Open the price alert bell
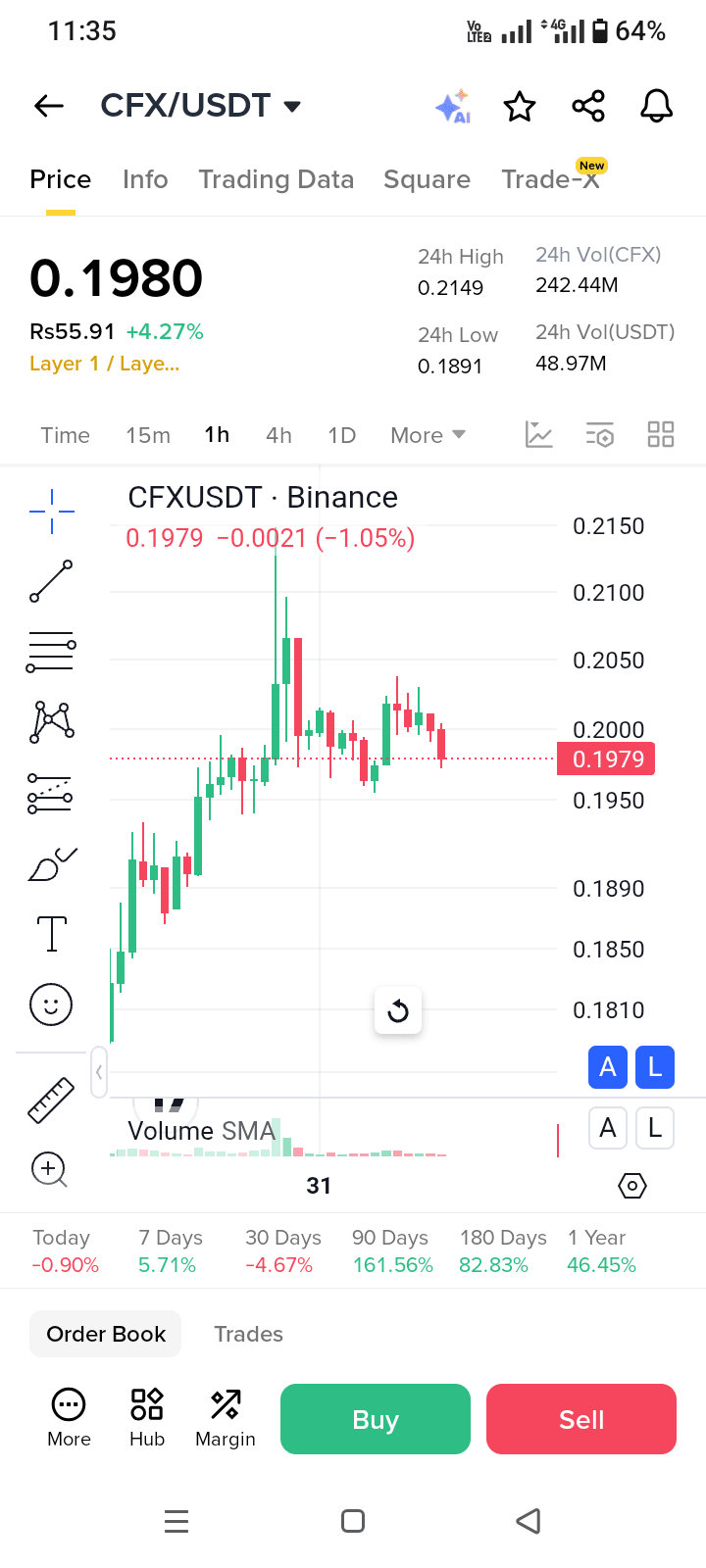 (656, 106)
